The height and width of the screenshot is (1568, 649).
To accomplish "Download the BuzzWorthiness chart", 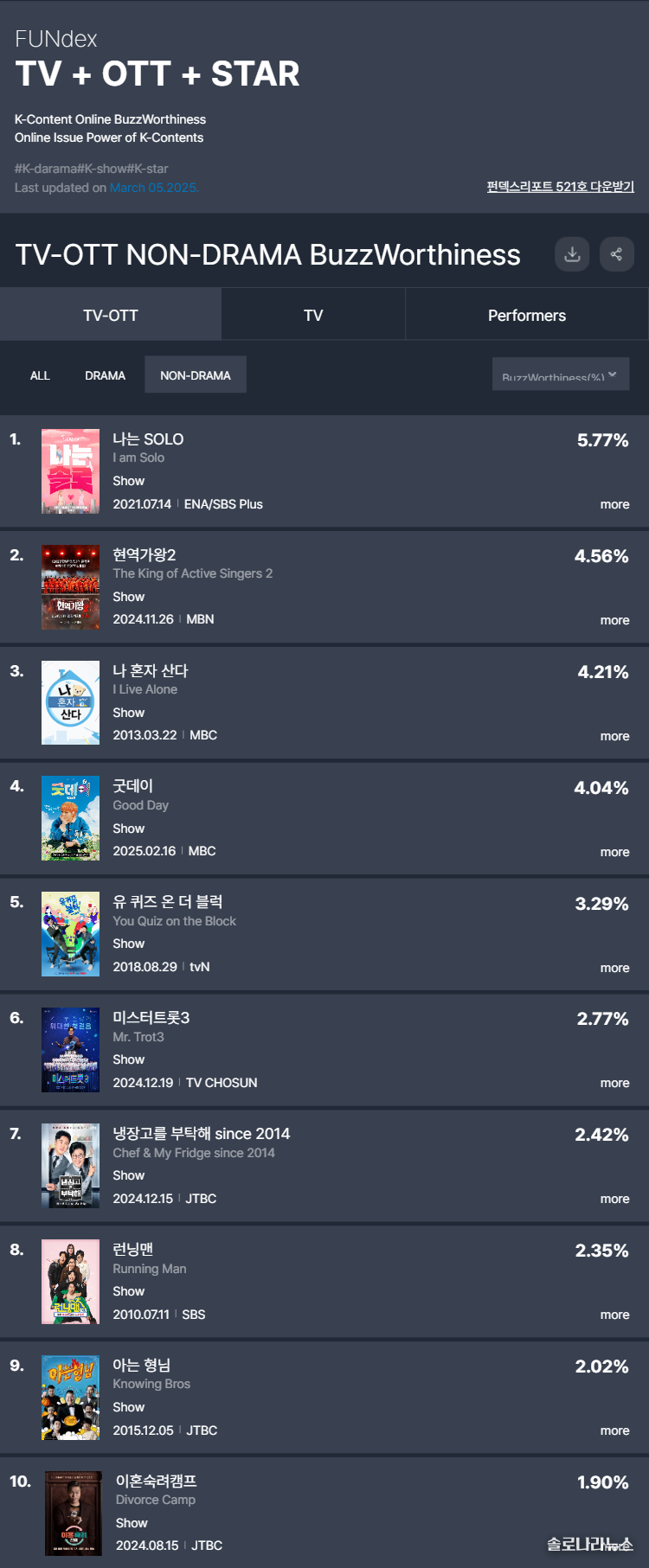I will tap(572, 254).
